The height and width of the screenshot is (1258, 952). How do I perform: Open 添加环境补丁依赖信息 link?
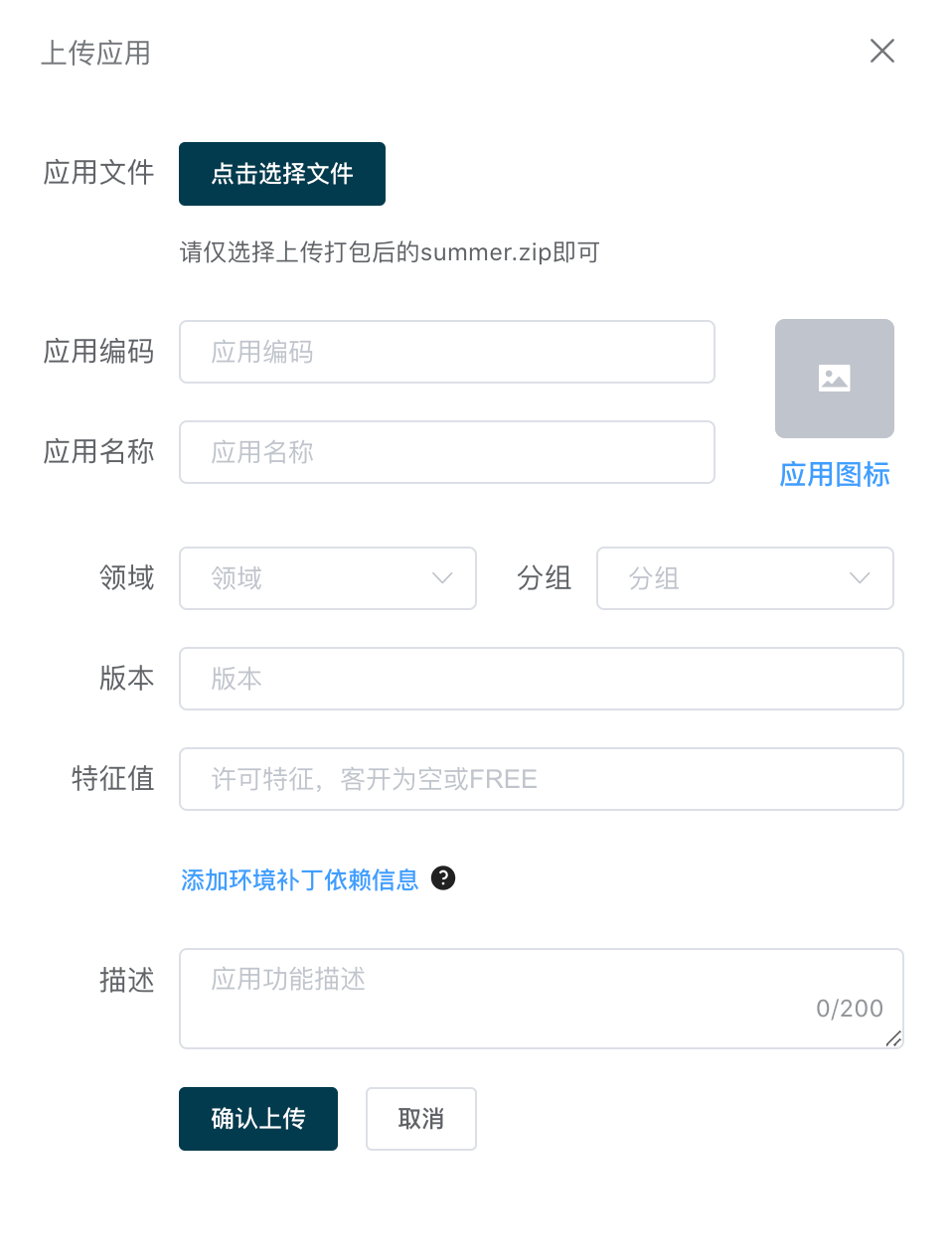pos(300,879)
